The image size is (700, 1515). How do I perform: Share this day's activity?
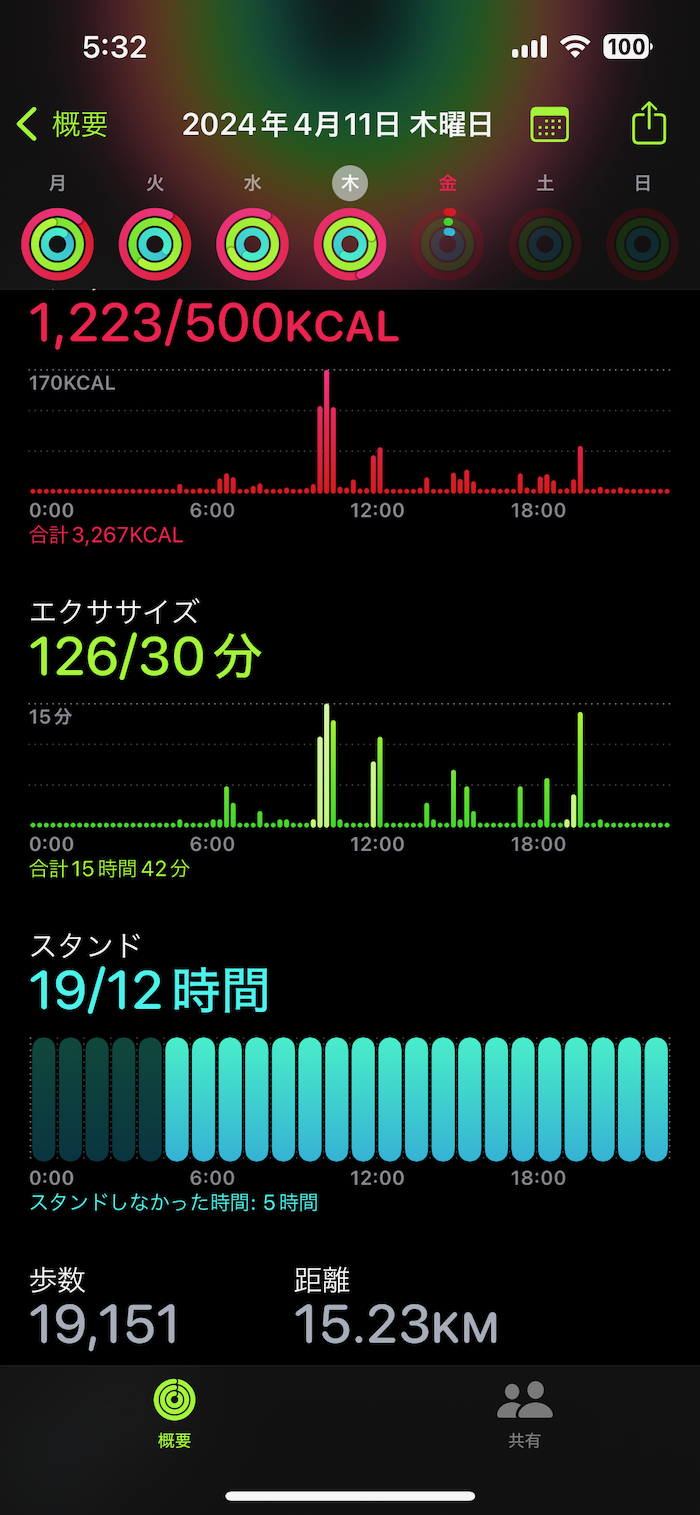point(649,125)
